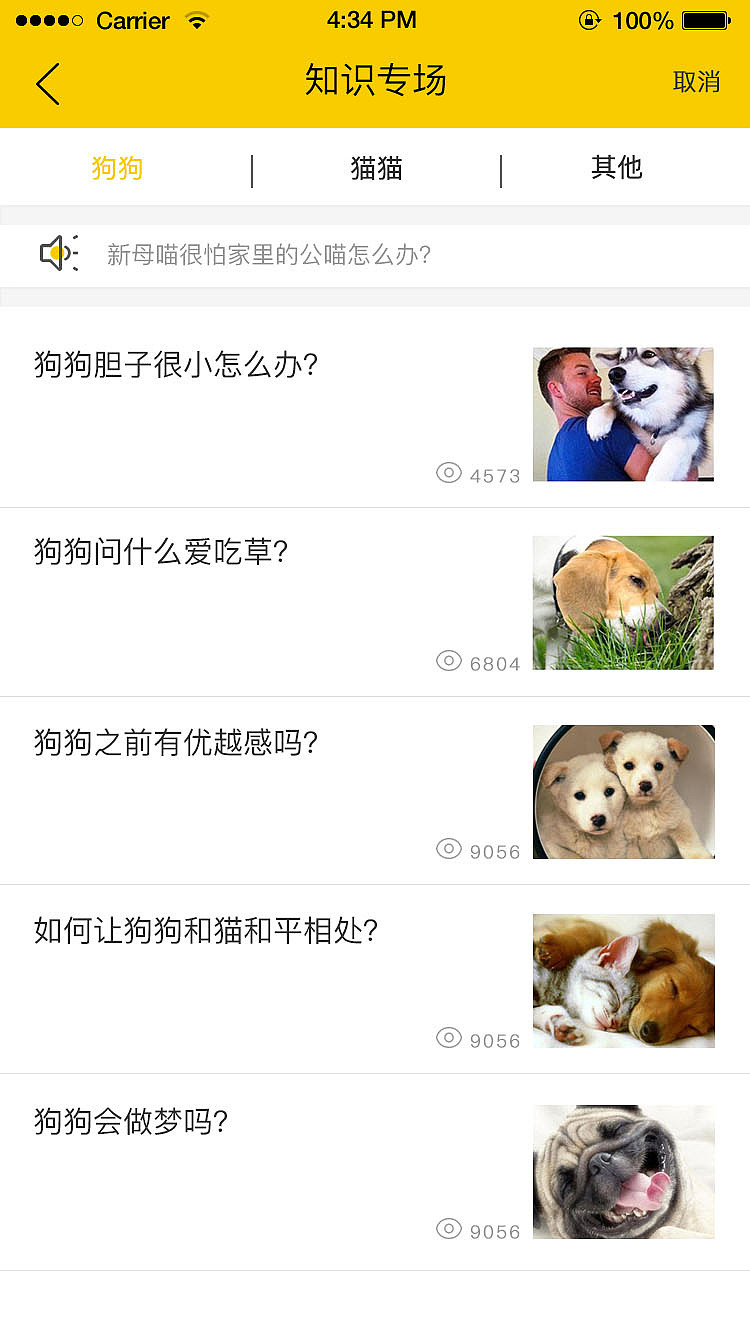The image size is (750, 1334).
Task: Tap the grass-eating dog thumbnail
Action: coord(623,602)
